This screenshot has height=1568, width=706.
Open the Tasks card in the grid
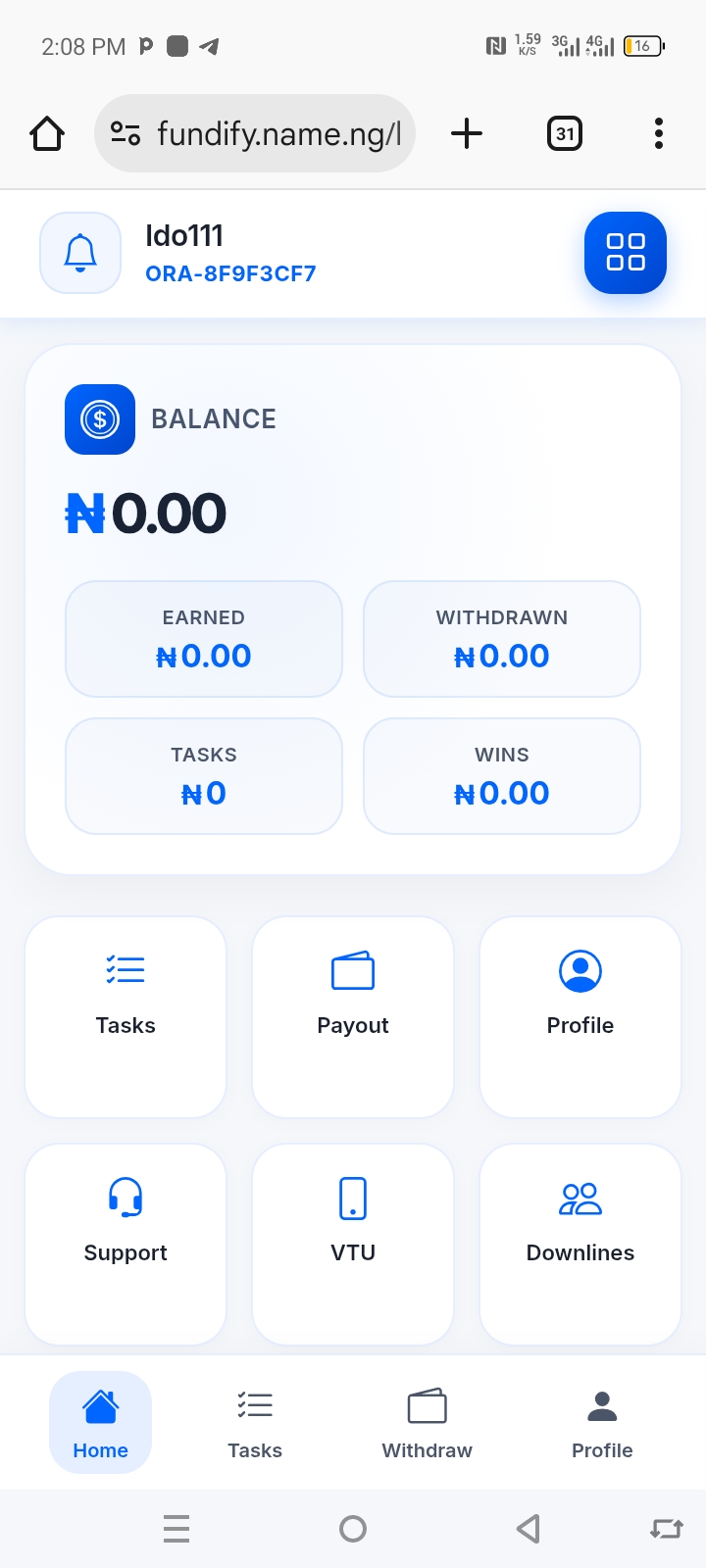pyautogui.click(x=126, y=1016)
